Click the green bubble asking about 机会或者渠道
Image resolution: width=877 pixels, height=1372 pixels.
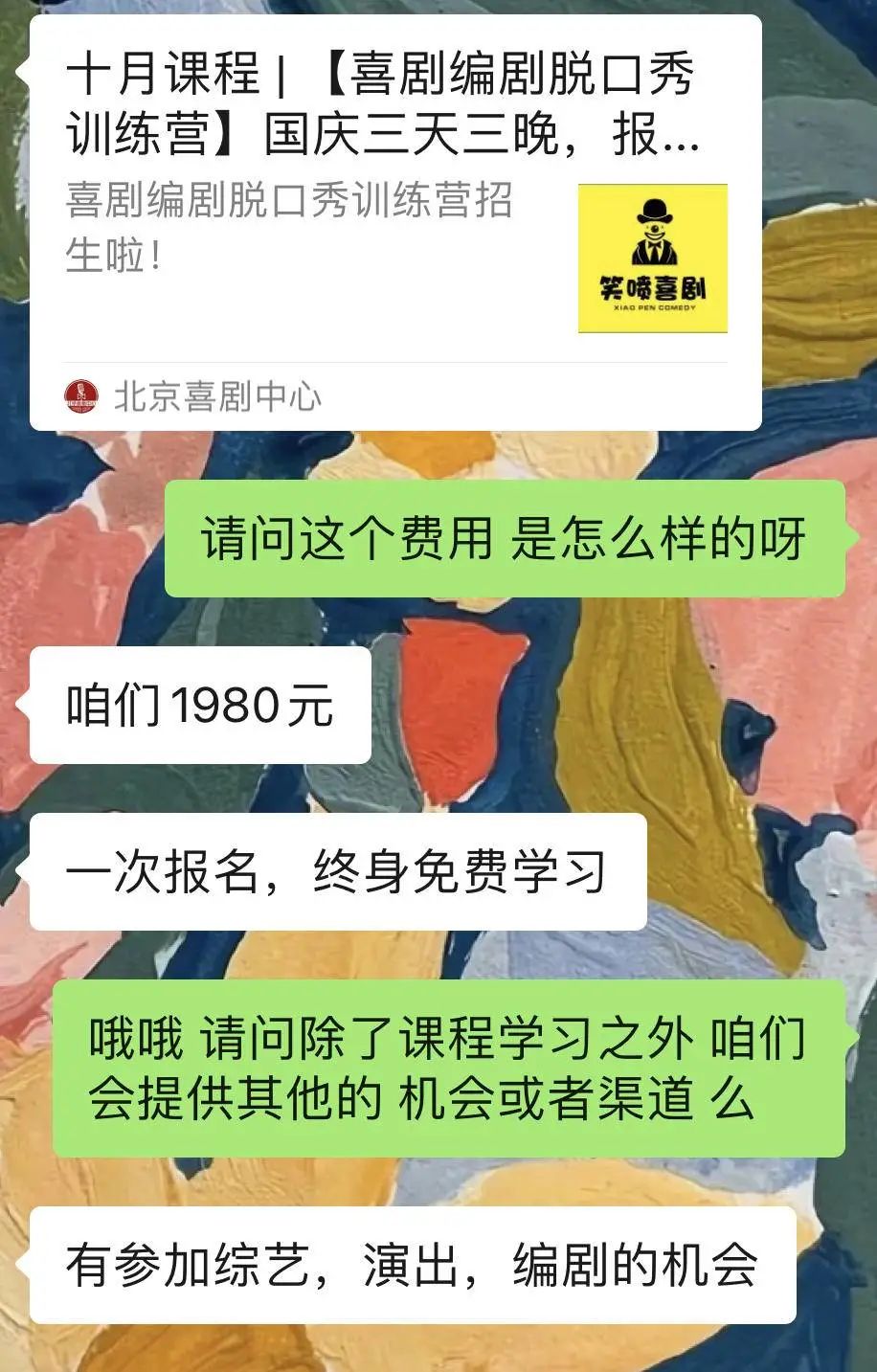(x=450, y=1070)
